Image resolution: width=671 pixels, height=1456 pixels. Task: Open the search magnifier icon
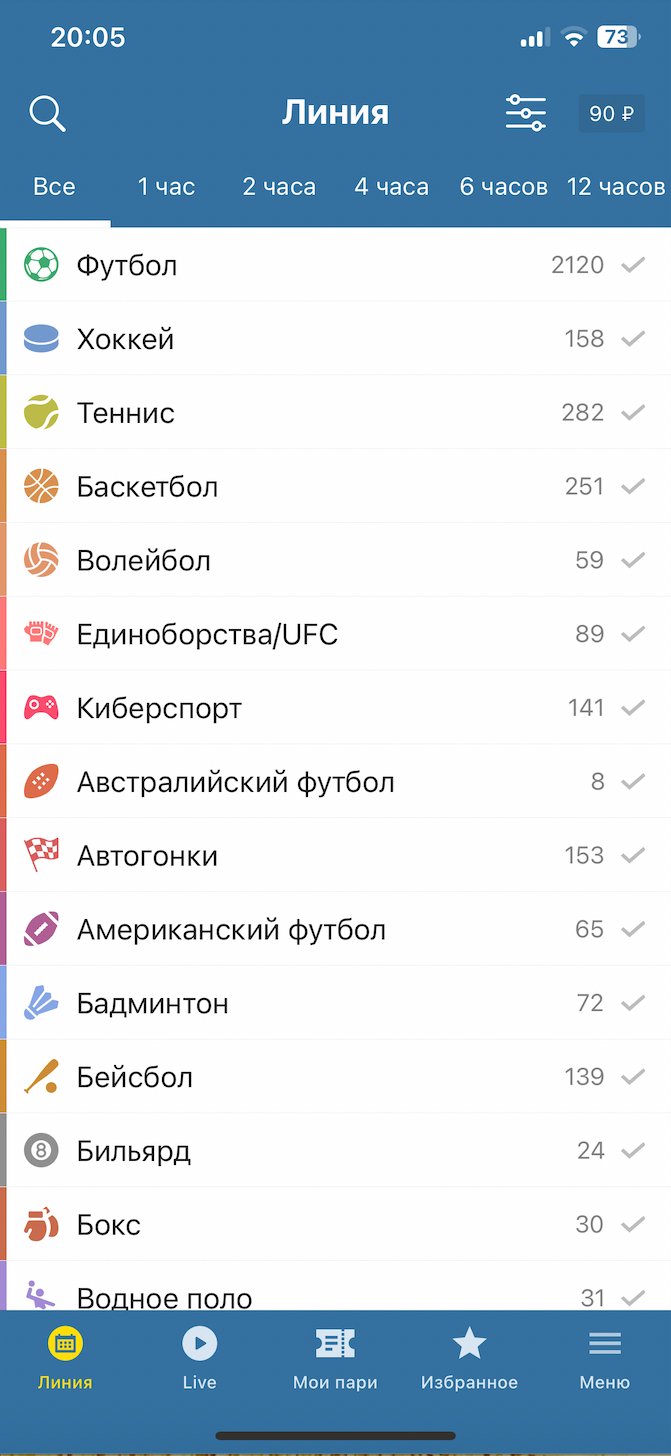[x=47, y=114]
